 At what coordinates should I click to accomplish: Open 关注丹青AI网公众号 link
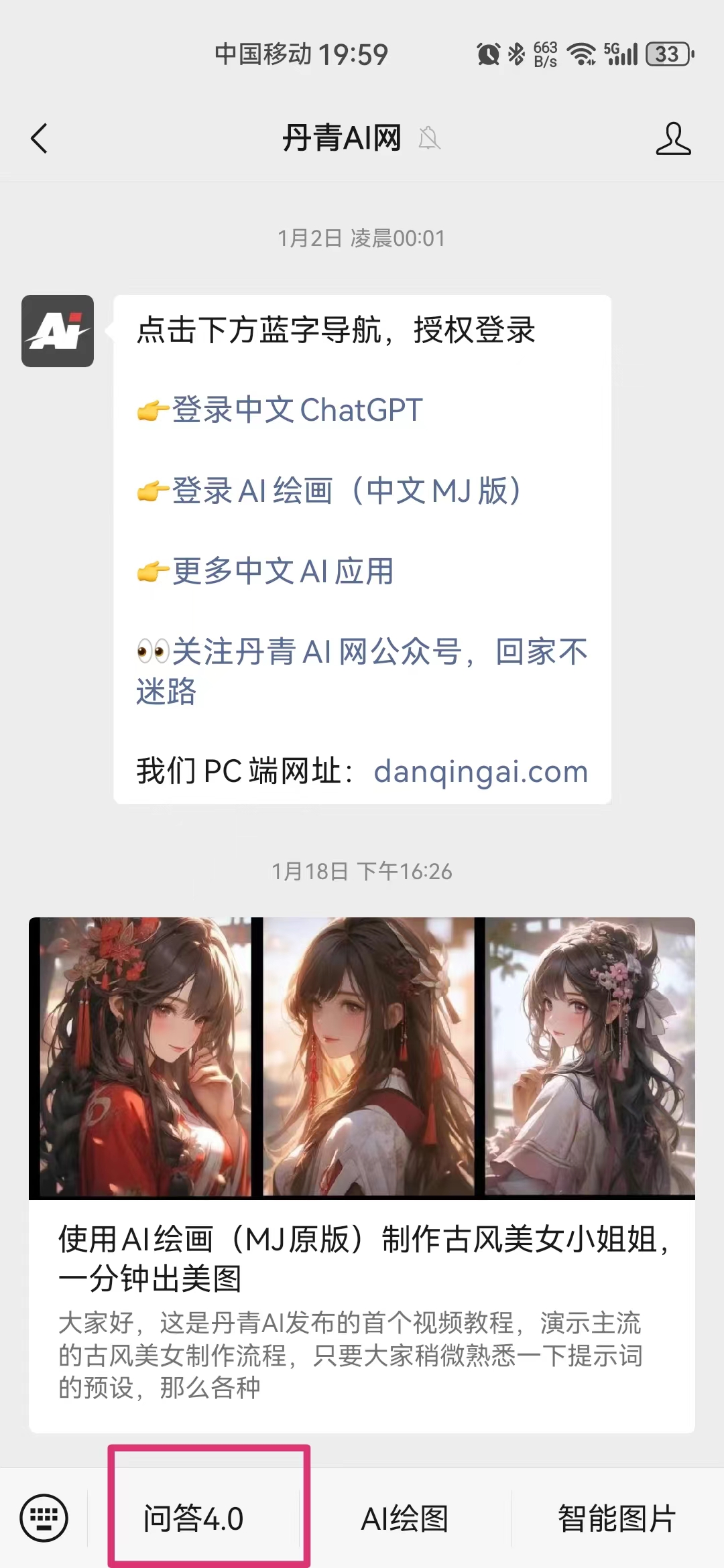tap(379, 652)
